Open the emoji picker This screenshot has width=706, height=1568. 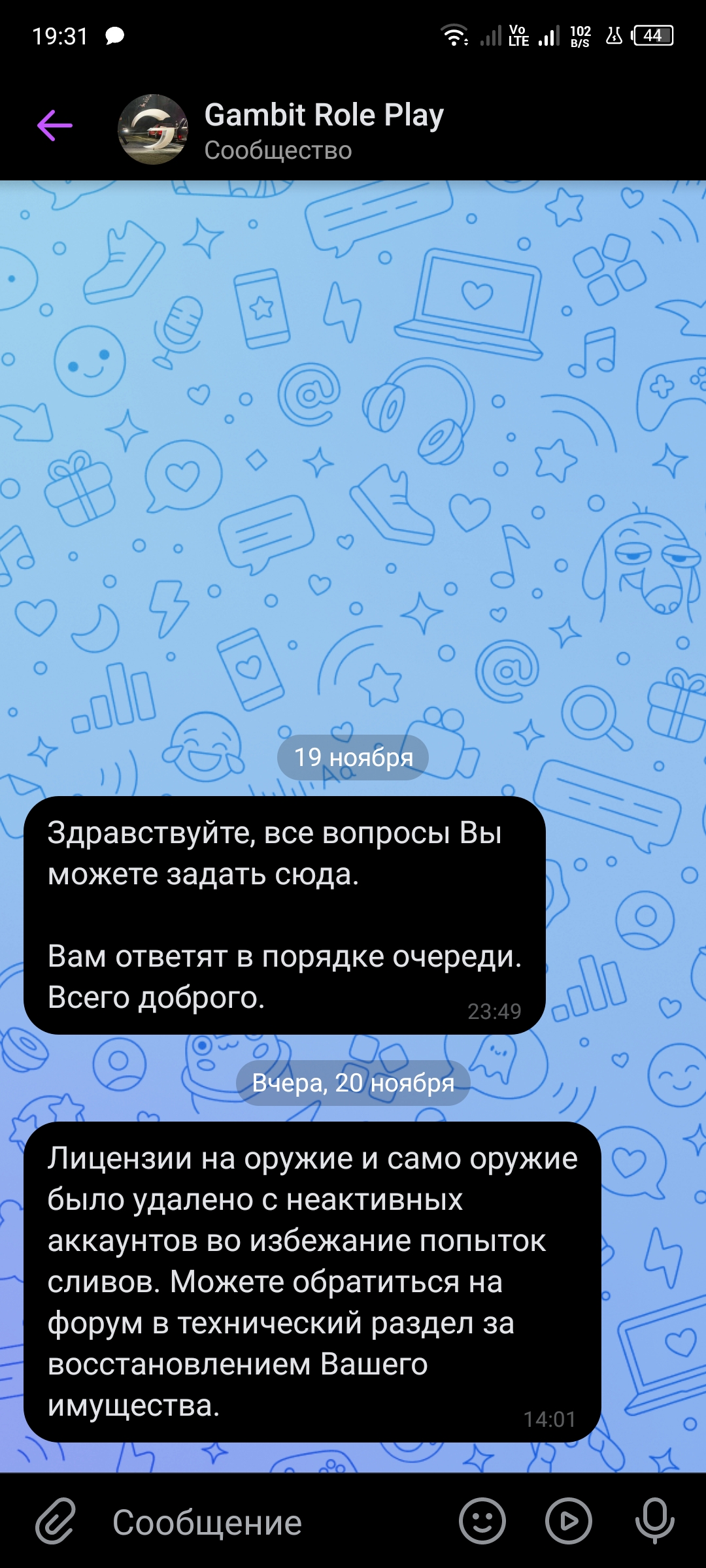point(482,1521)
